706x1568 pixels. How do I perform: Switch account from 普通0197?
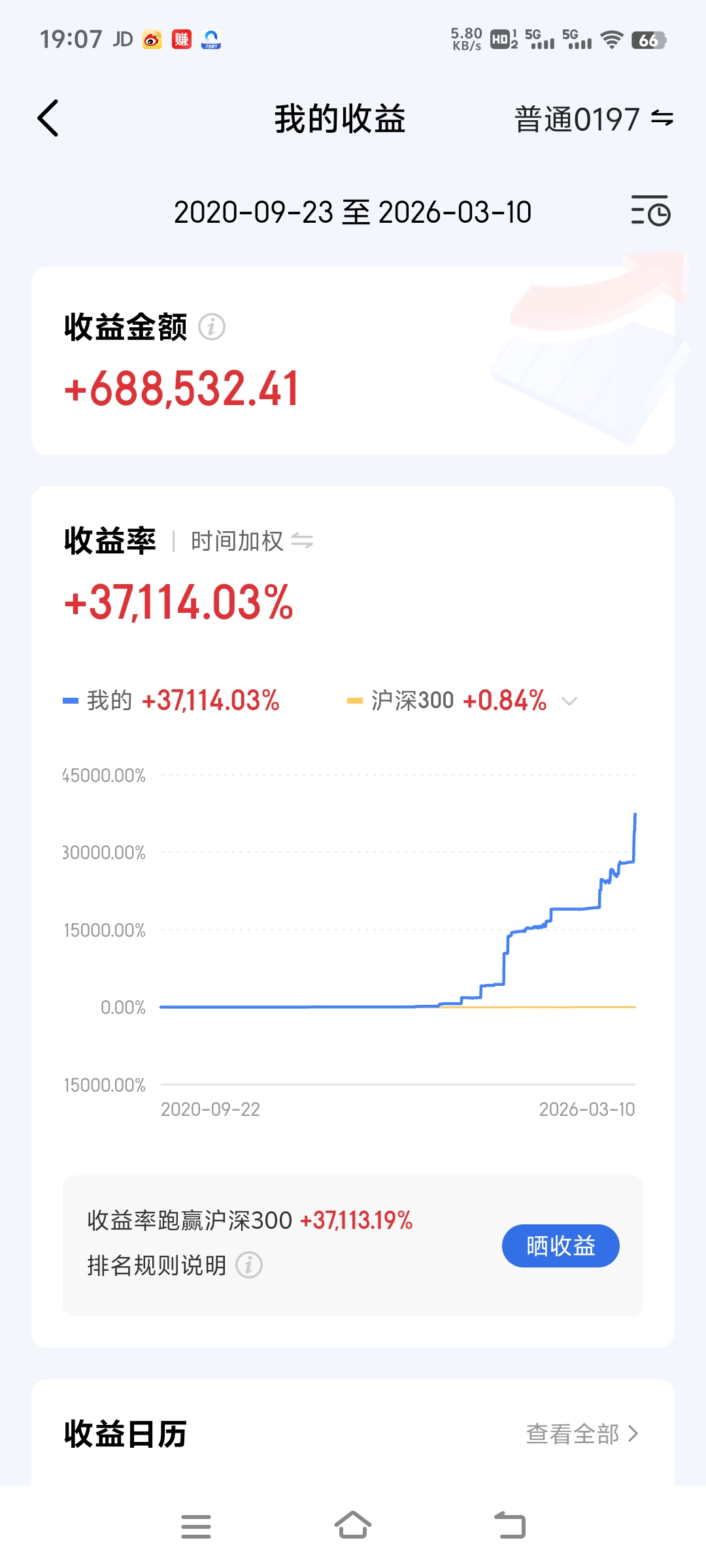click(x=594, y=119)
